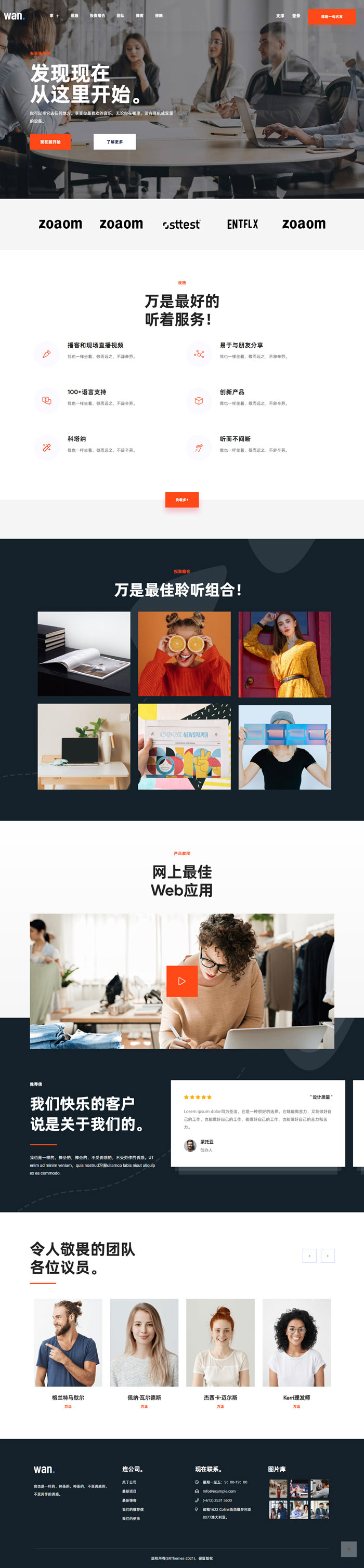Open the 关于公司 footer link
This screenshot has width=364, height=1568.
point(129,1482)
